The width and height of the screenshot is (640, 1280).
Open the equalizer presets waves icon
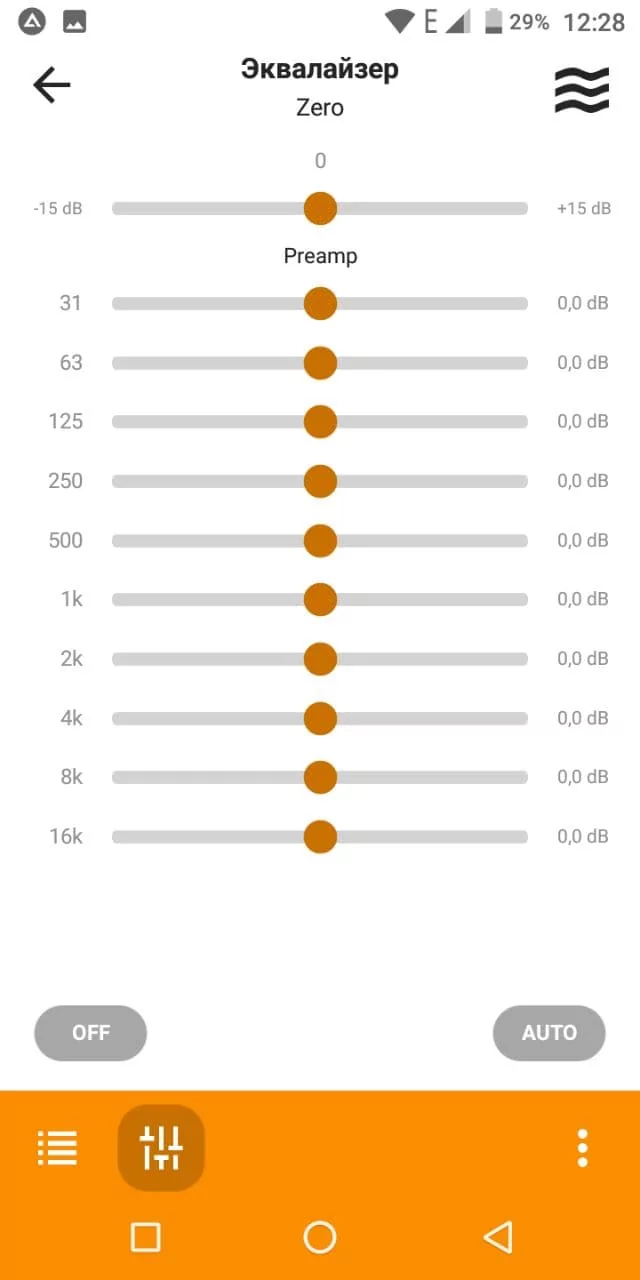pyautogui.click(x=582, y=91)
